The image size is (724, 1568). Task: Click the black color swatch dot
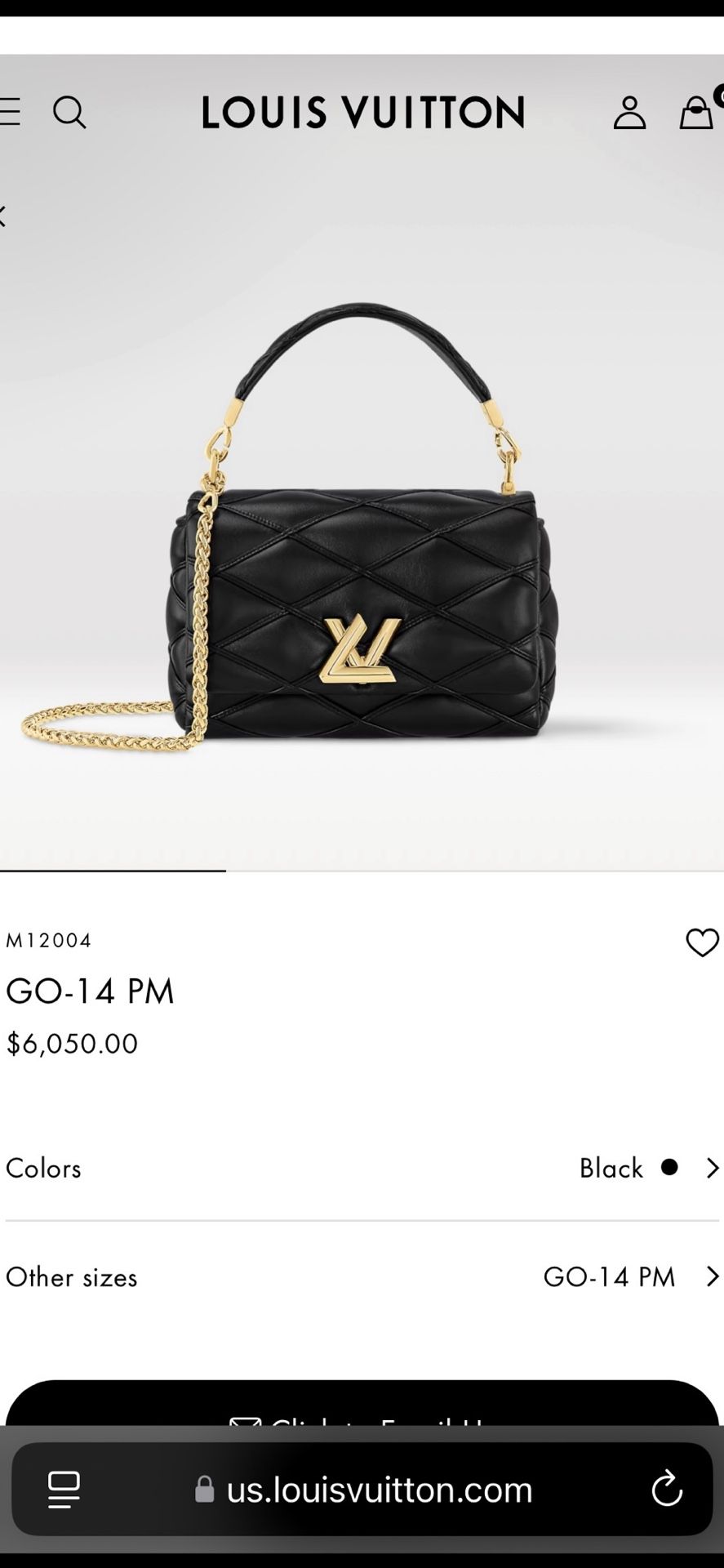pyautogui.click(x=669, y=1168)
